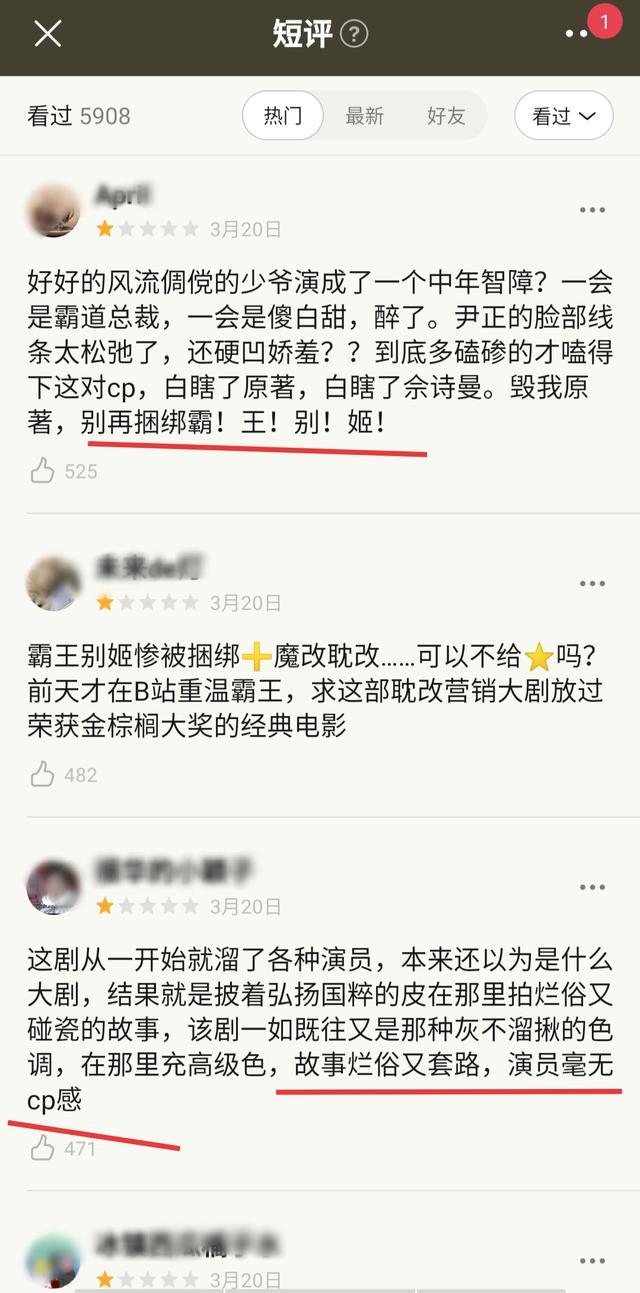
Task: Close the 短评 page
Action: pyautogui.click(x=48, y=34)
